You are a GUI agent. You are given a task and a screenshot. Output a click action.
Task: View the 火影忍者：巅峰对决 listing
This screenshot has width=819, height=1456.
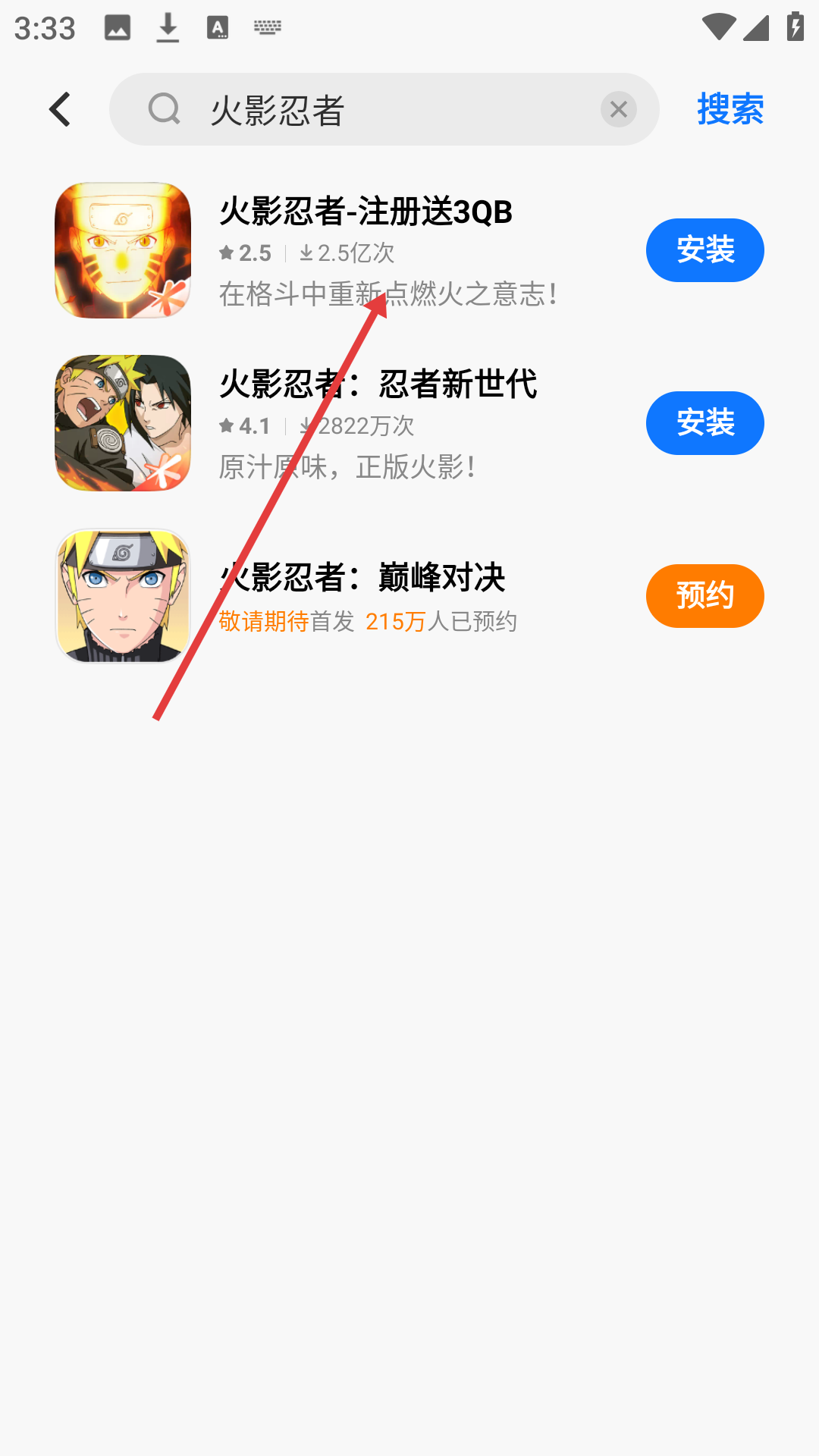(x=362, y=578)
